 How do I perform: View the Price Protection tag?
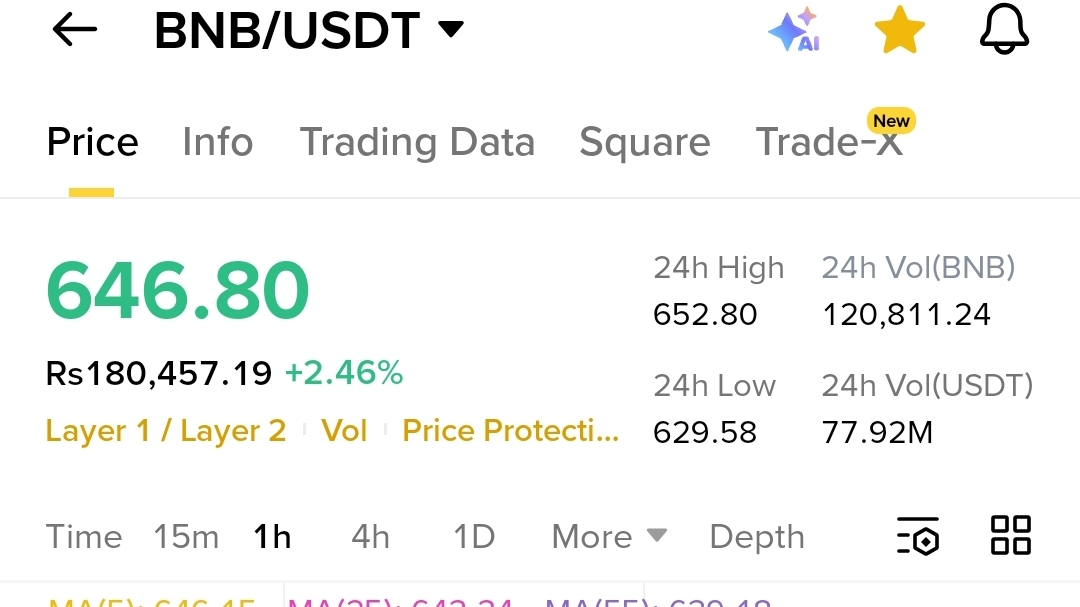pos(510,431)
